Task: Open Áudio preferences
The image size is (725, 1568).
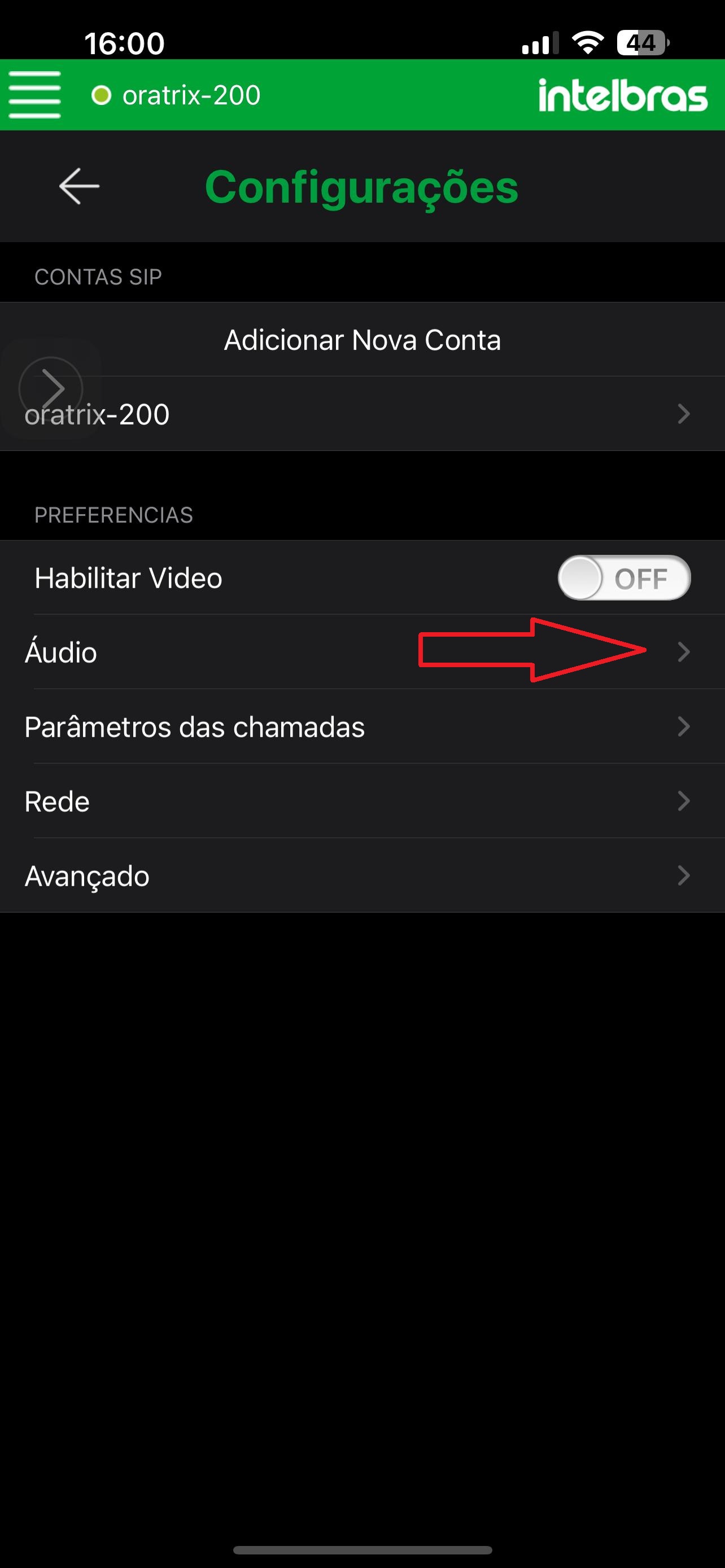Action: point(362,652)
